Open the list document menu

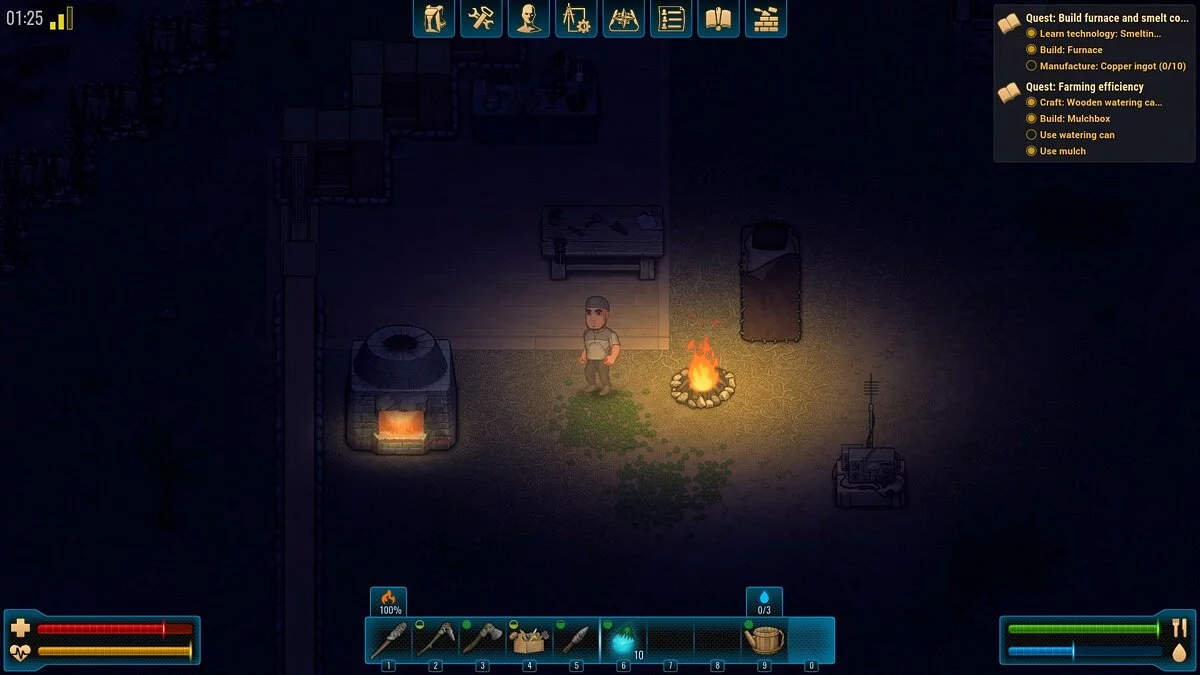click(x=671, y=19)
